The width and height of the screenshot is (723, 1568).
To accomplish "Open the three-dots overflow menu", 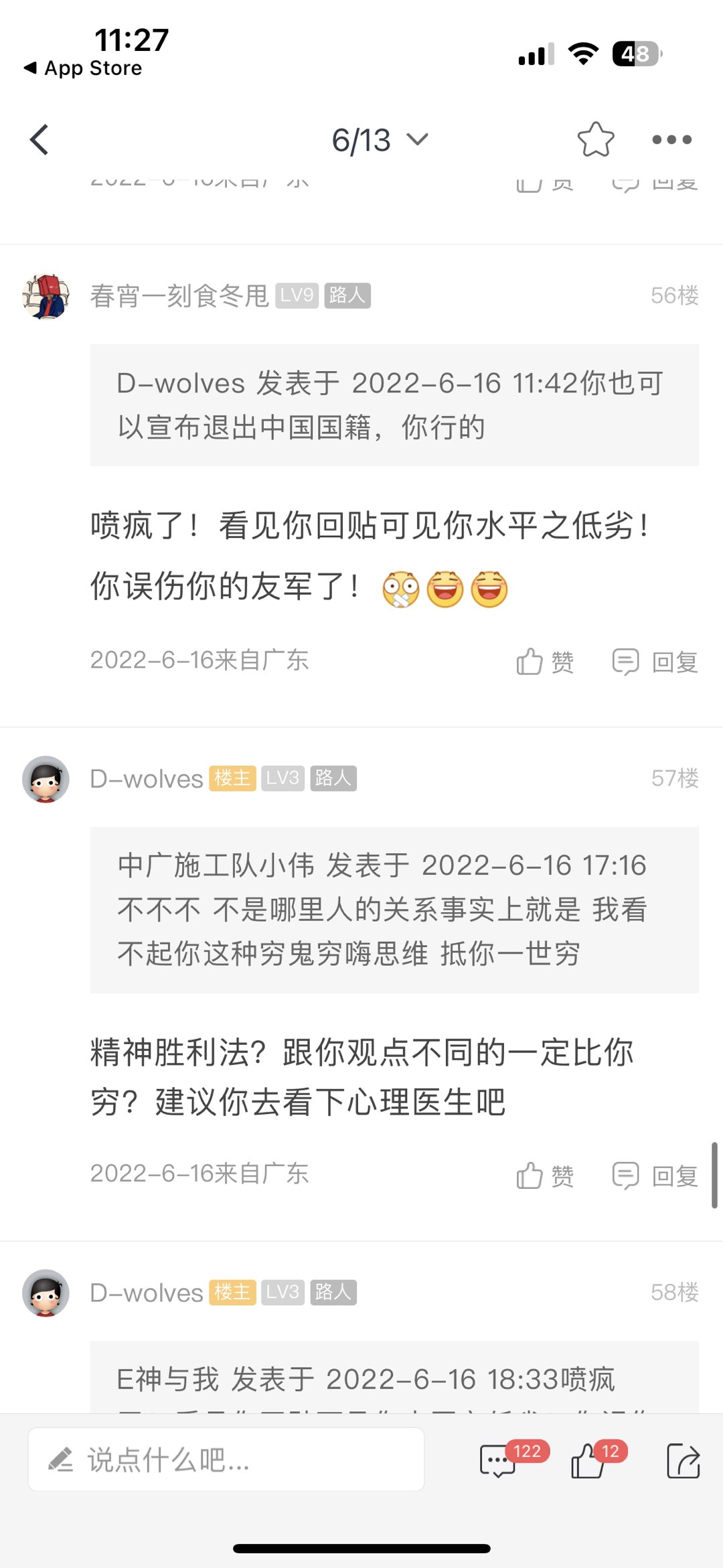I will coord(671,140).
